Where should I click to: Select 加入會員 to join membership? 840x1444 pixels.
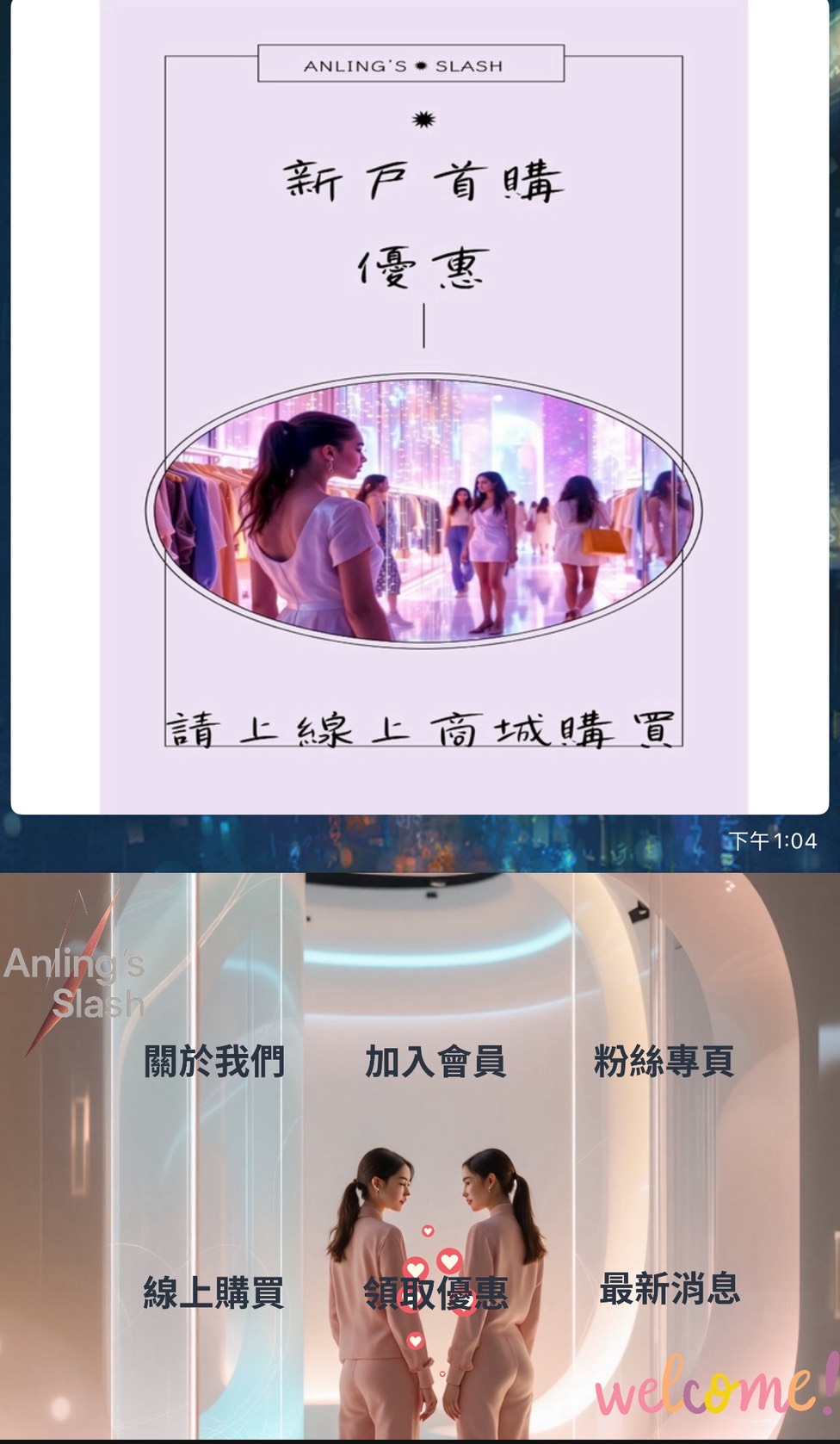click(435, 1061)
